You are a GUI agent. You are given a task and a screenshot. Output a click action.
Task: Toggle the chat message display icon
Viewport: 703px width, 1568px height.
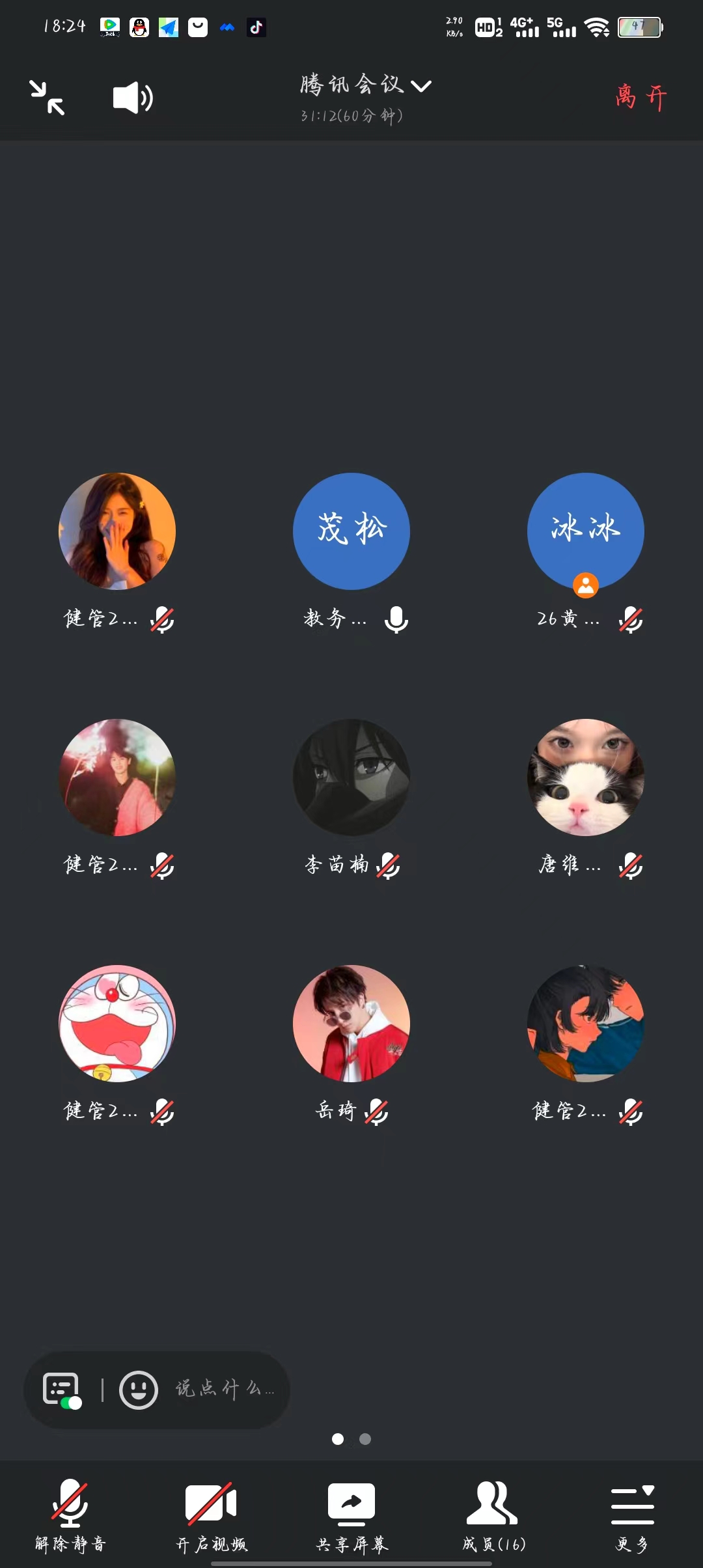click(x=62, y=1390)
